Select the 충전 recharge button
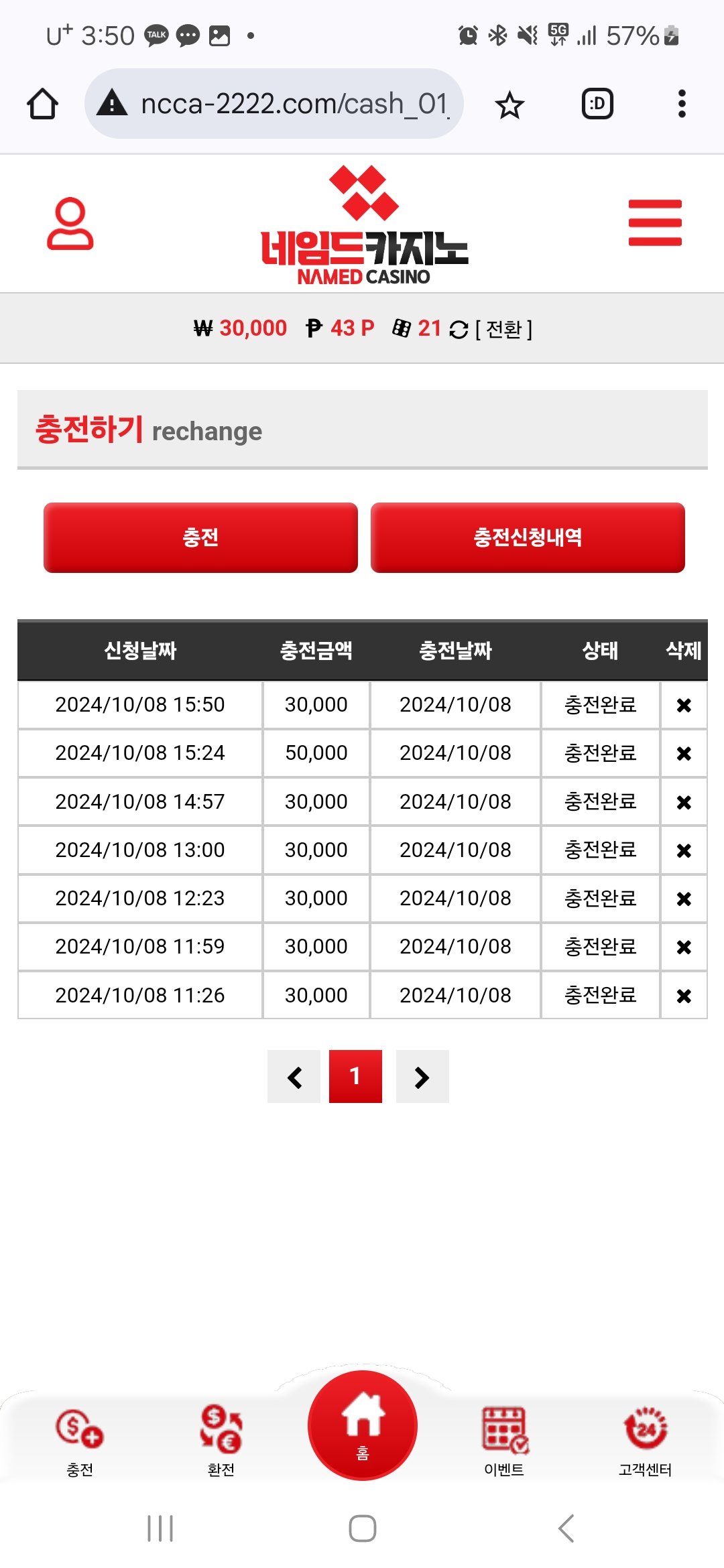Viewport: 724px width, 1568px height. click(200, 537)
